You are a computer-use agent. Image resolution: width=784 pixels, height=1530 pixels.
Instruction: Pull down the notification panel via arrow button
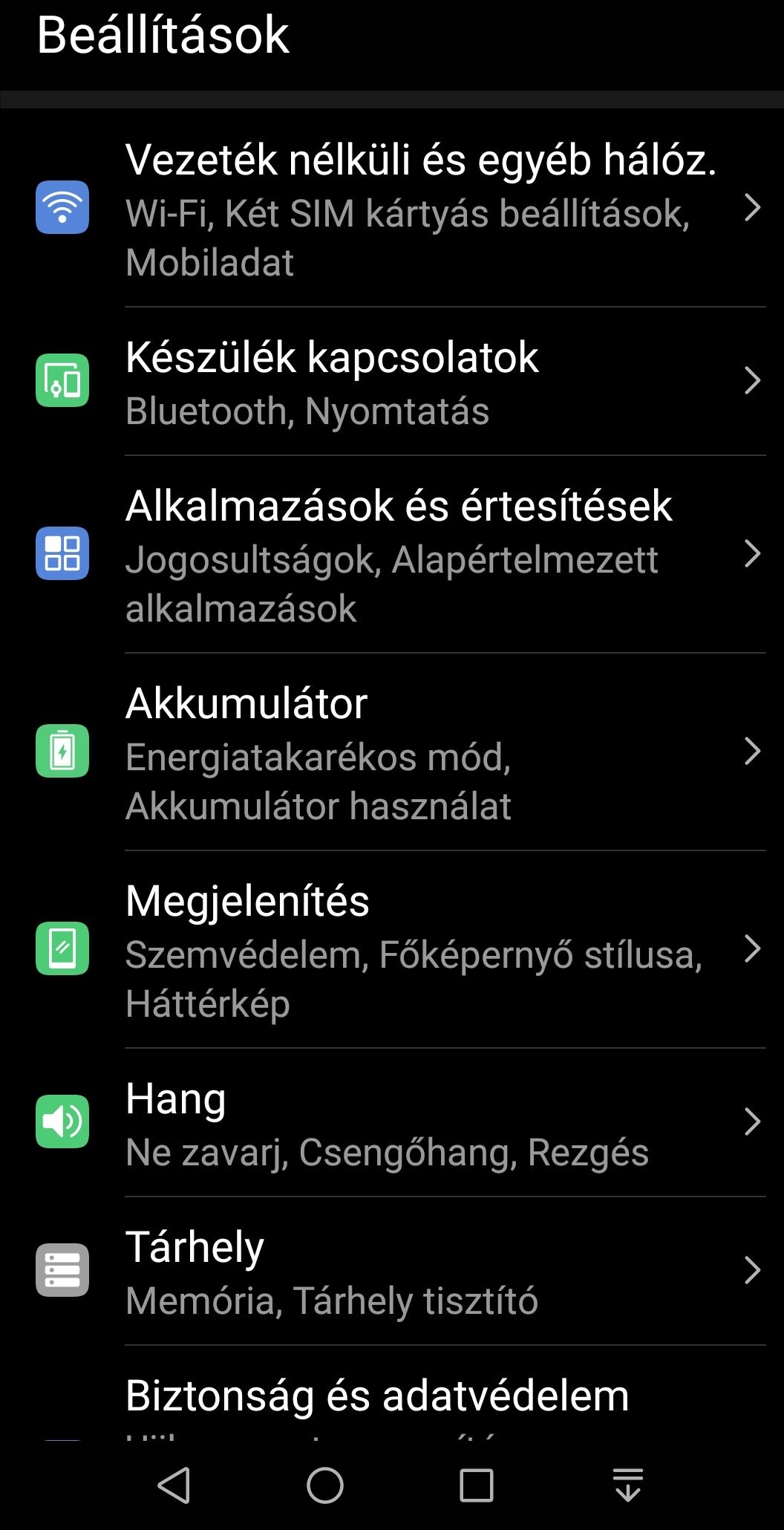(627, 1485)
